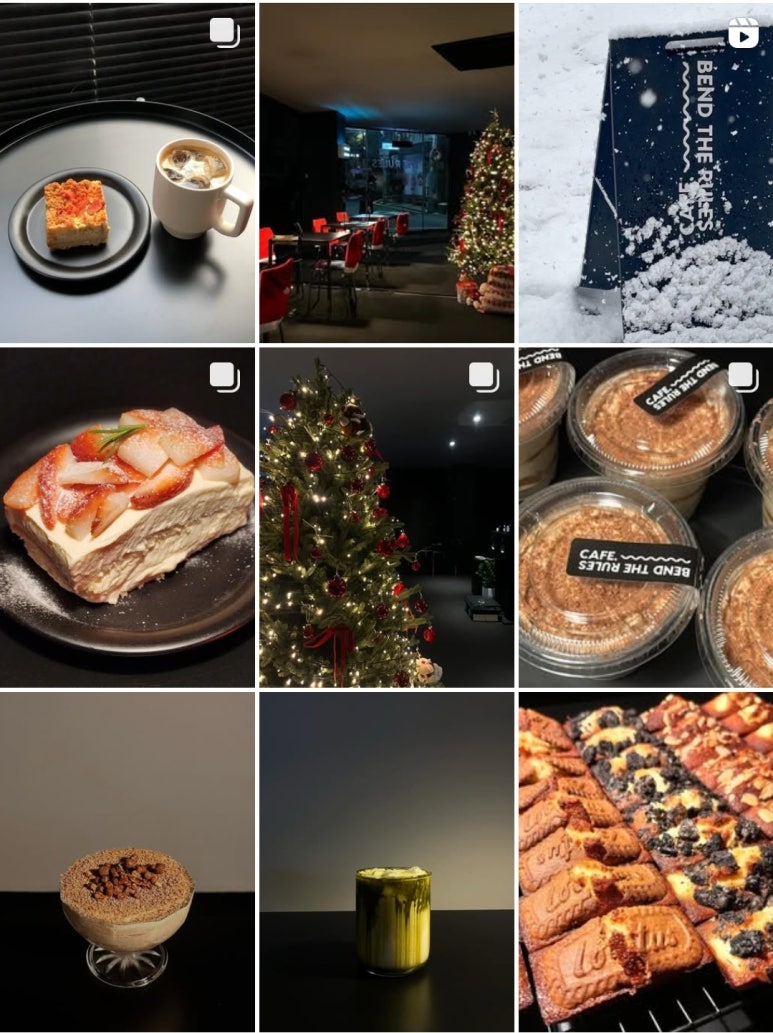Open the packaged tiramisu cups post
Viewport: 773px width, 1033px height.
pos(645,517)
